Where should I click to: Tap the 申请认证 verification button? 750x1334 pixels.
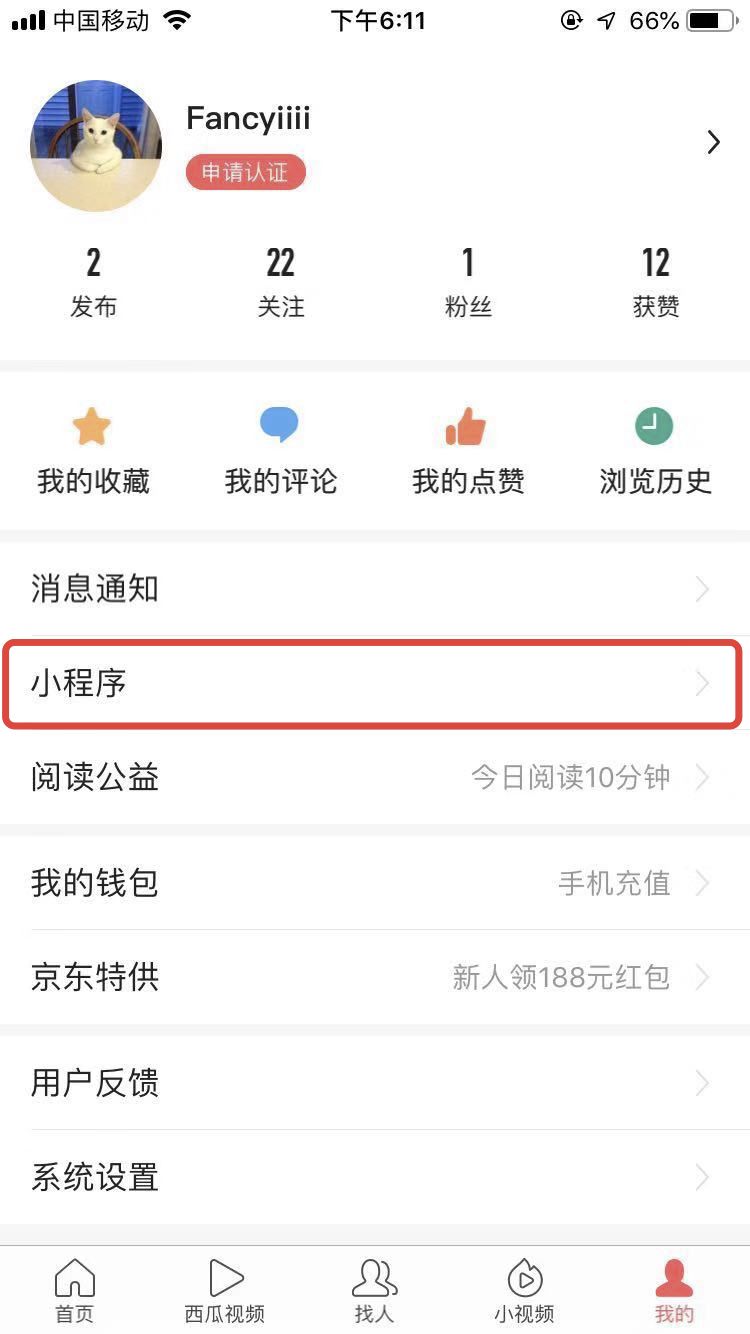click(245, 172)
